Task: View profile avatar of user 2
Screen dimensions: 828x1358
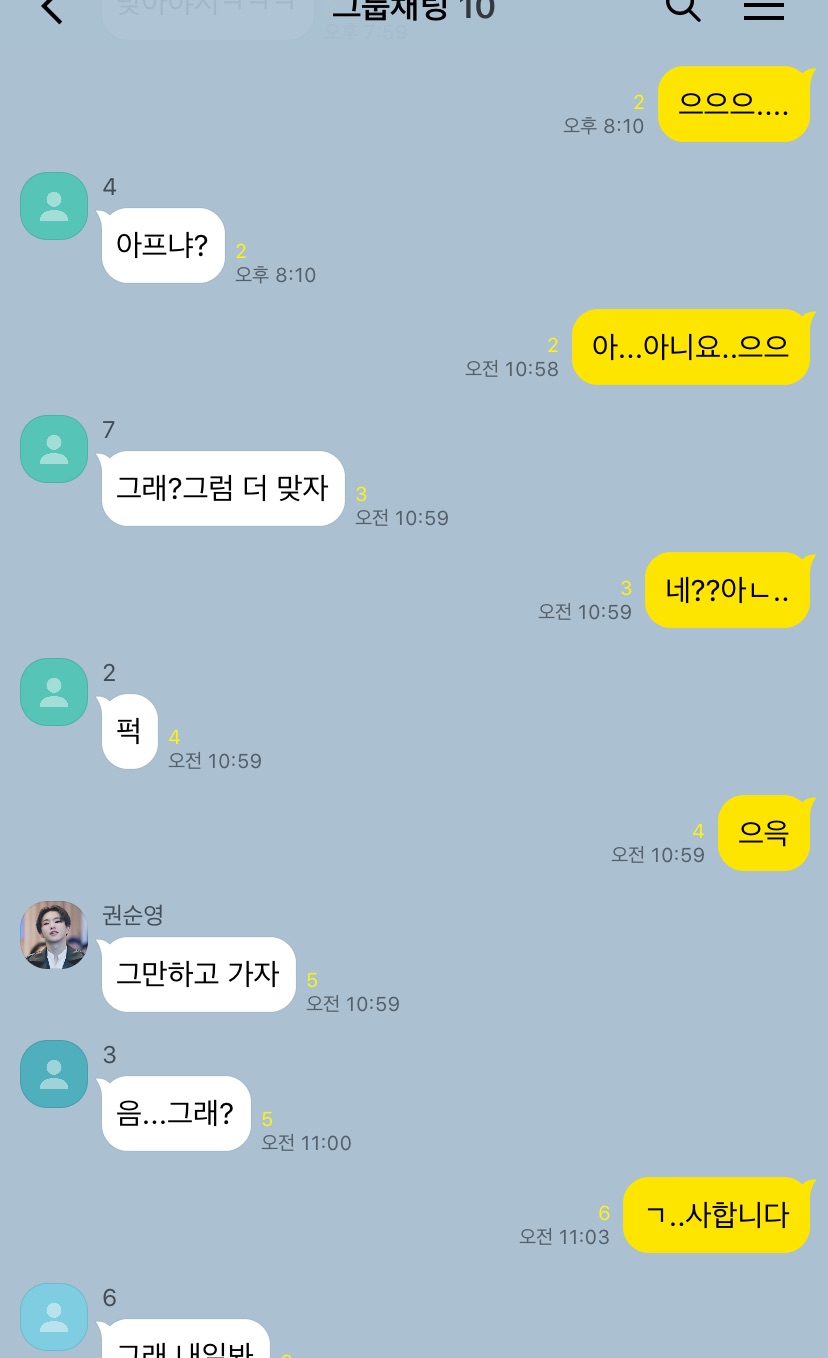Action: pyautogui.click(x=54, y=692)
